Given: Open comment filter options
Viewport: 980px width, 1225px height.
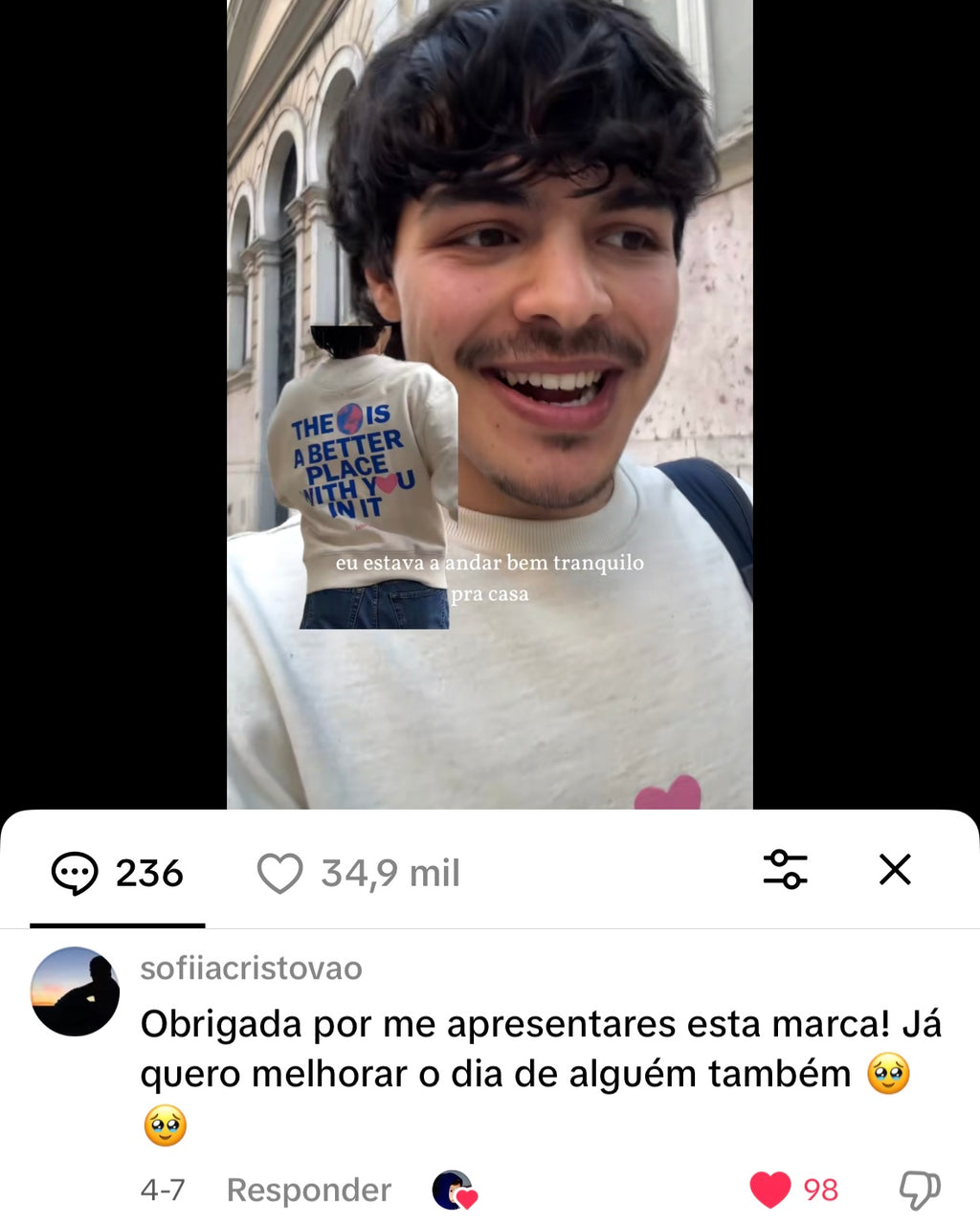Looking at the screenshot, I should pos(785,870).
